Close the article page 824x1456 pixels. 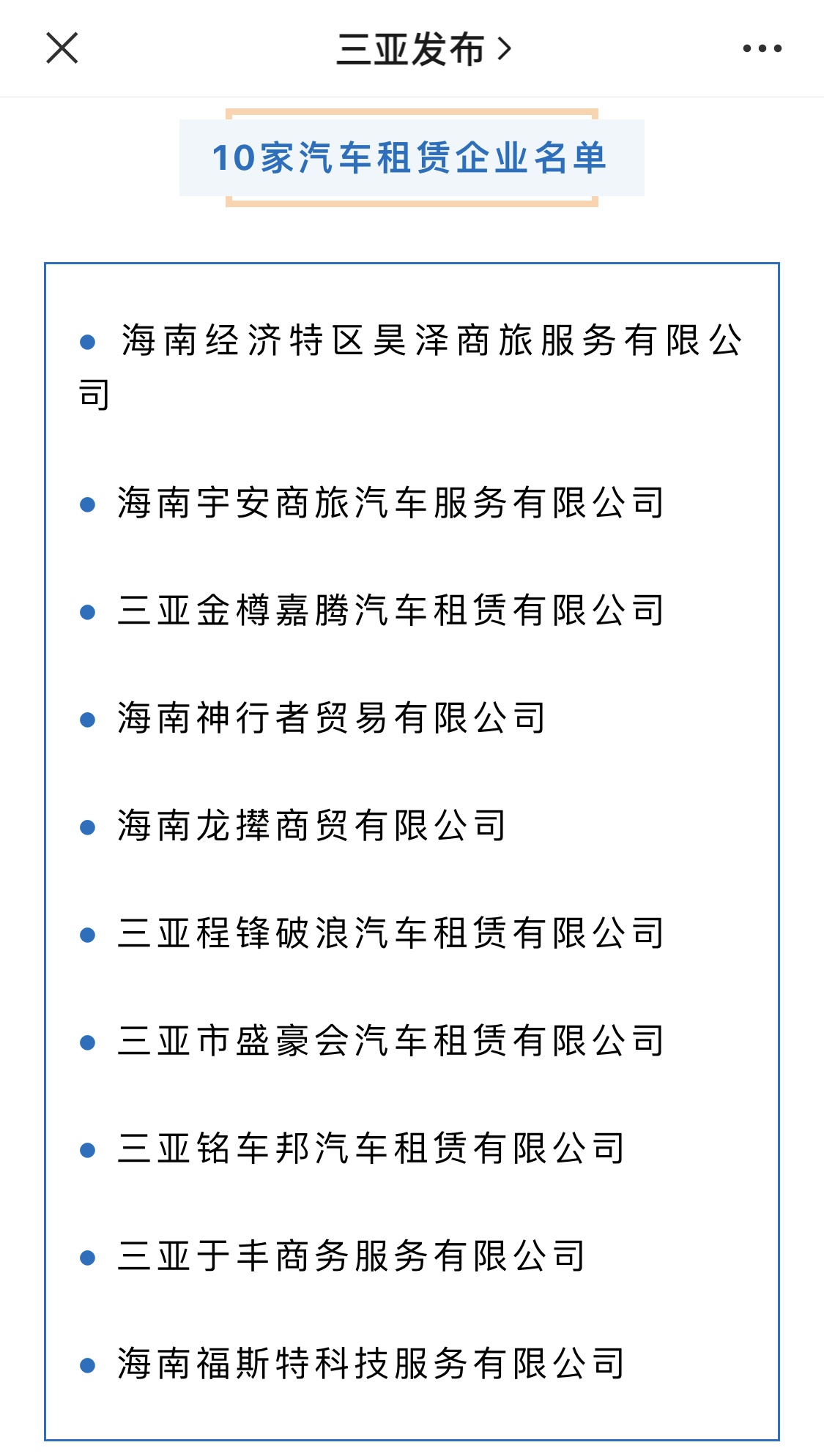(62, 48)
